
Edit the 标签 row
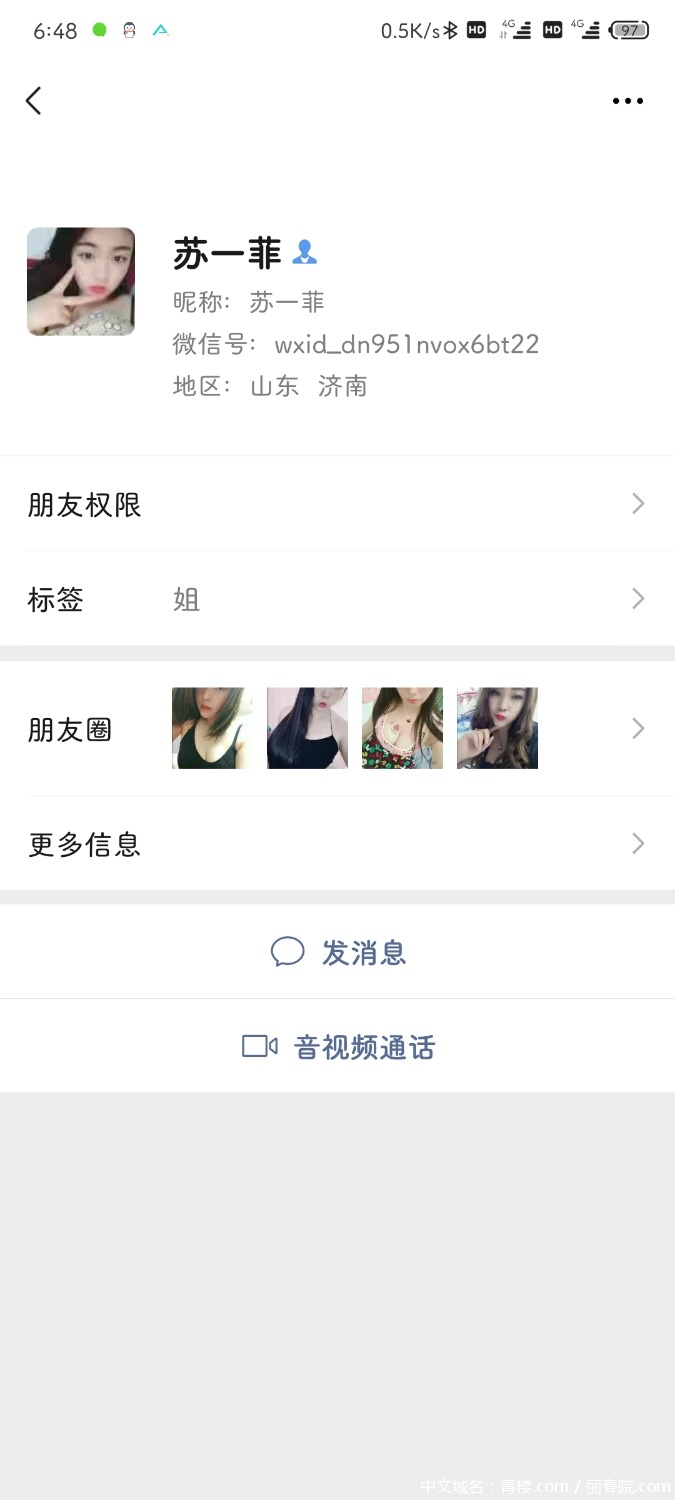pyautogui.click(x=337, y=599)
